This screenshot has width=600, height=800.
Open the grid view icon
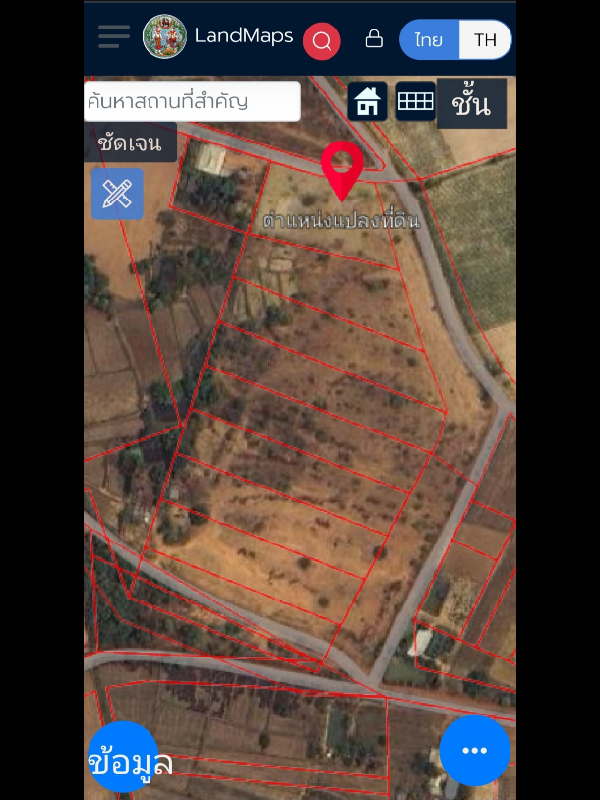[415, 101]
